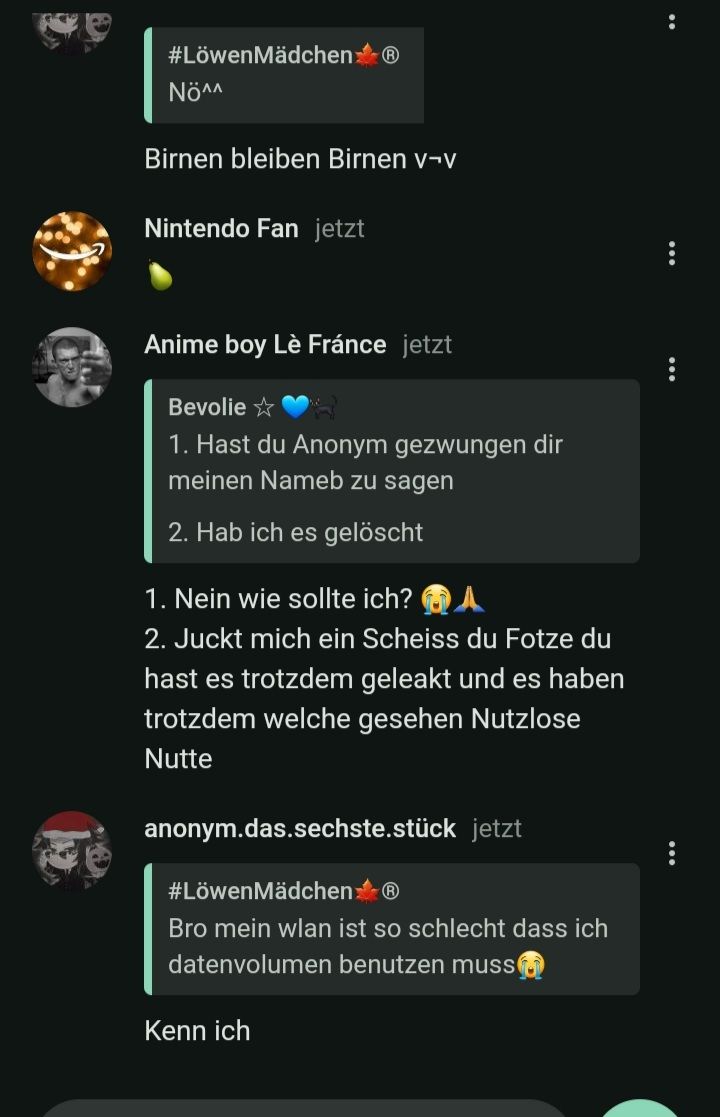Show options for the "Kenn ich" message
This screenshot has height=1117, width=720.
coord(672,853)
